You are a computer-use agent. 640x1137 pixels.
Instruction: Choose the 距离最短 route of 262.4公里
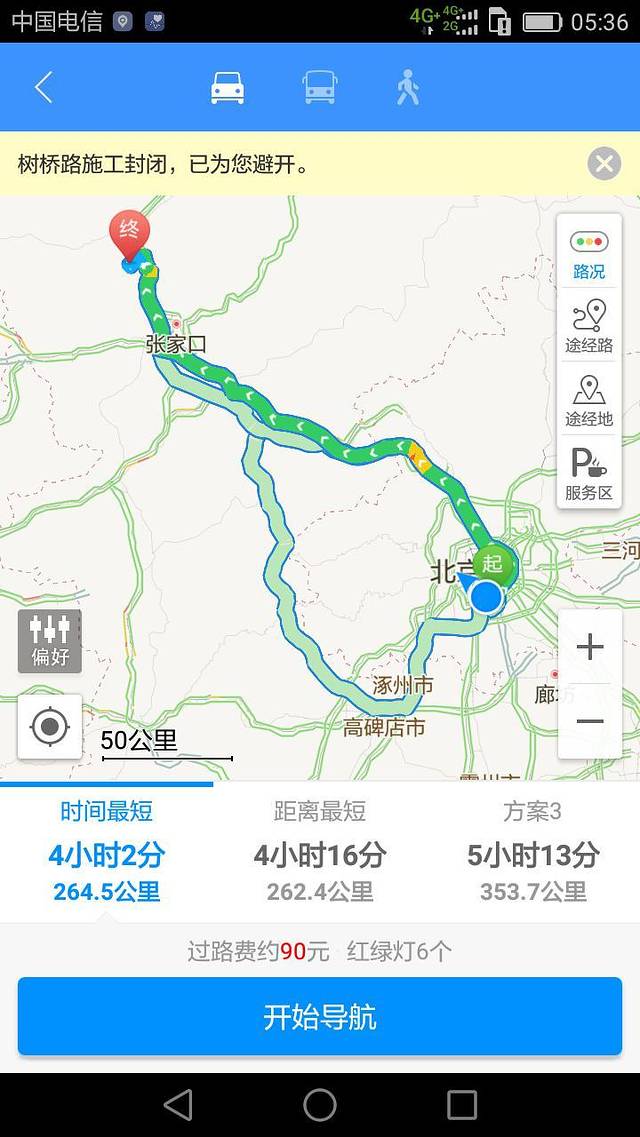[x=320, y=851]
